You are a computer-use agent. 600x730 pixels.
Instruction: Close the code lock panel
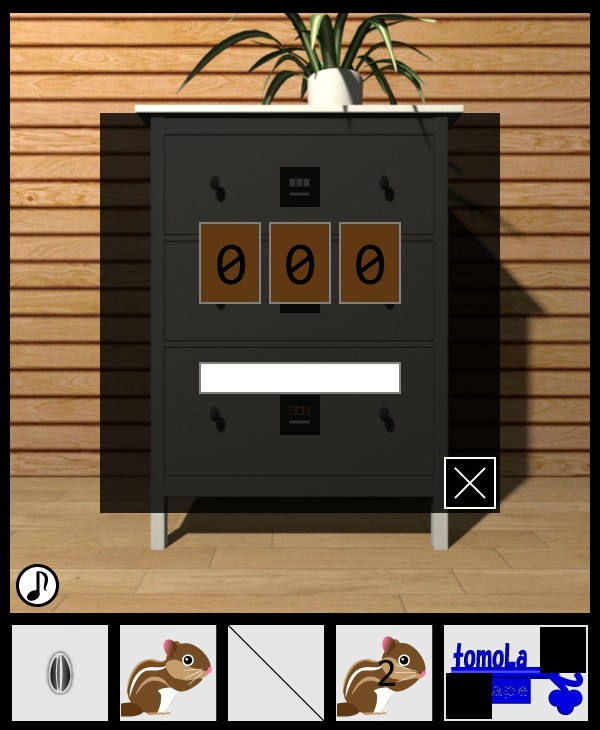coord(470,483)
